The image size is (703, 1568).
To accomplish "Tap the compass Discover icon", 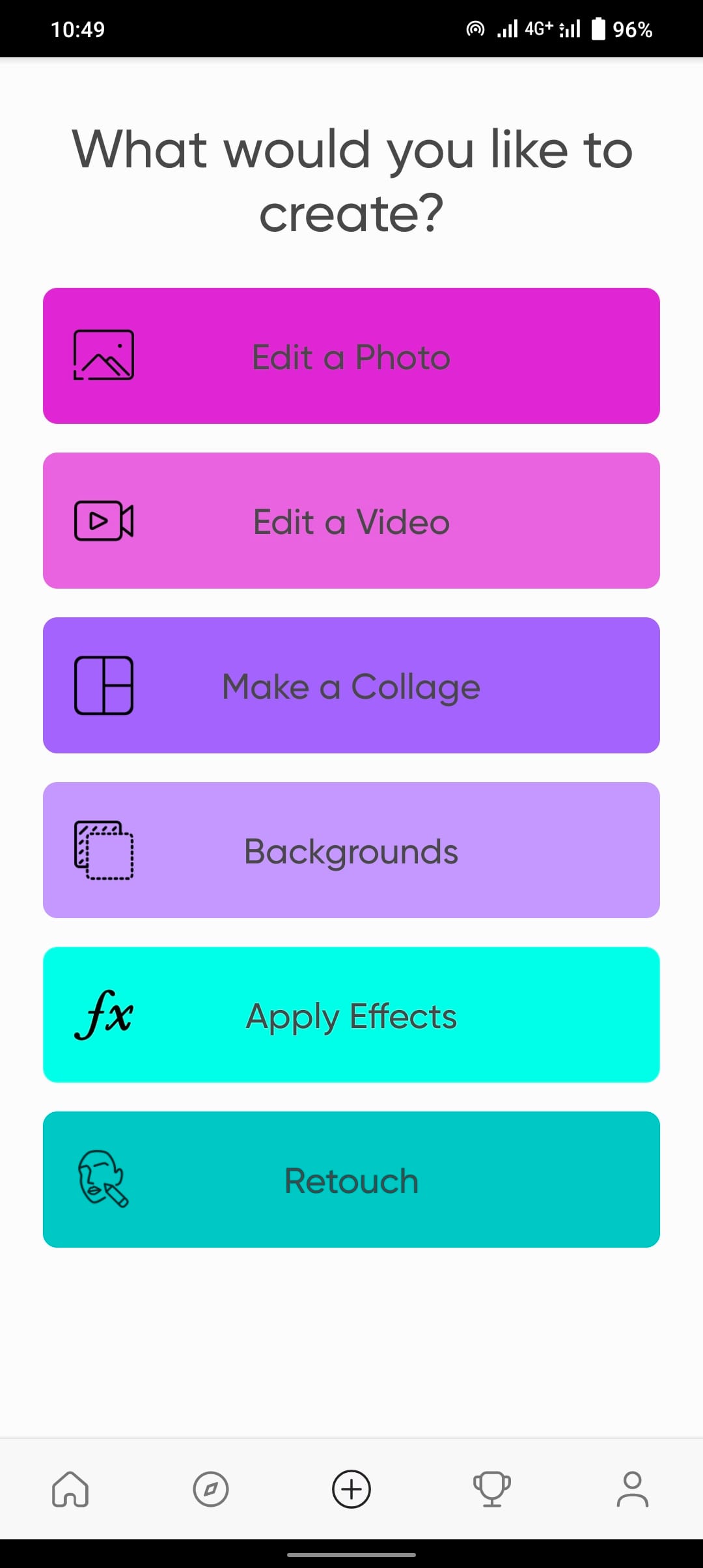I will click(211, 1489).
